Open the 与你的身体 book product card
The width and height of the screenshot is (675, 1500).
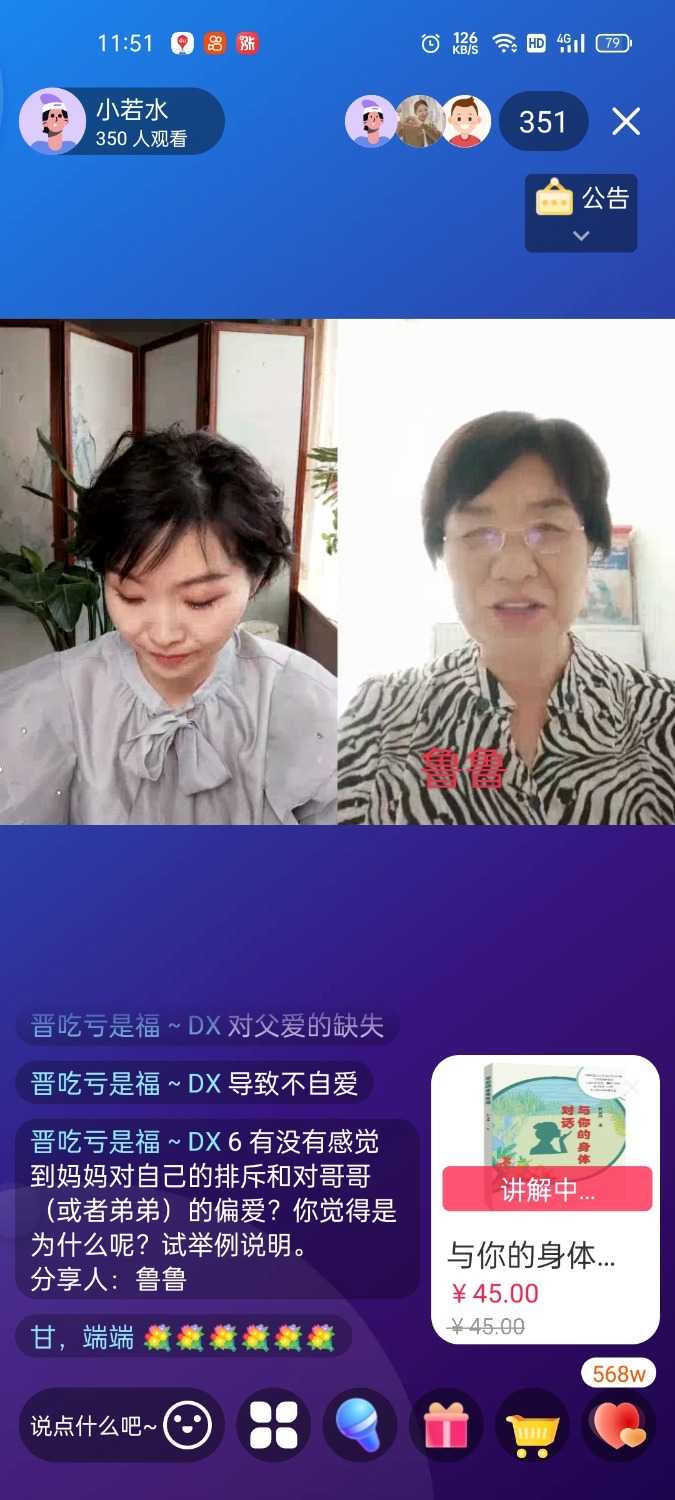(545, 1257)
